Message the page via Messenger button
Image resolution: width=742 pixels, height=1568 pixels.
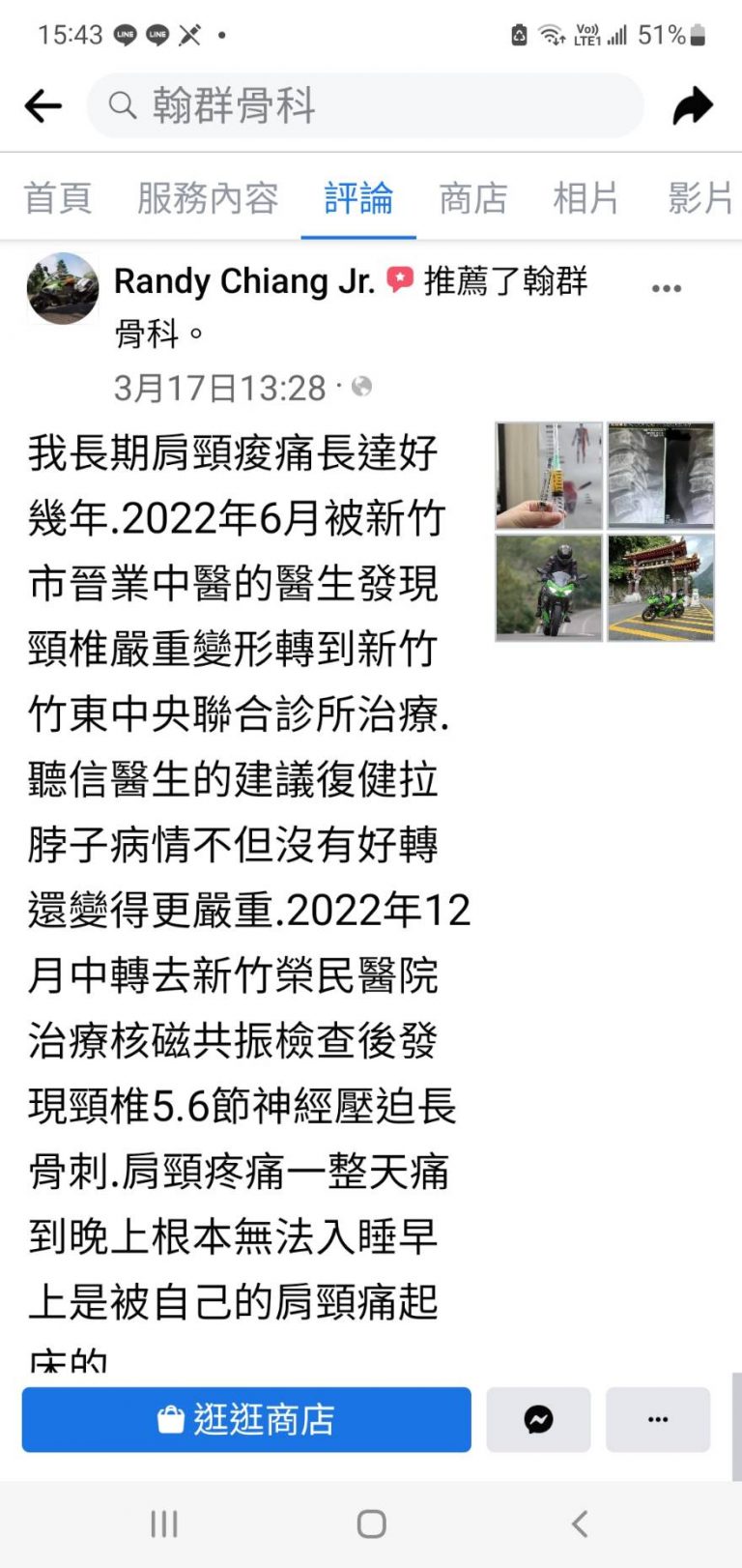coord(538,1419)
